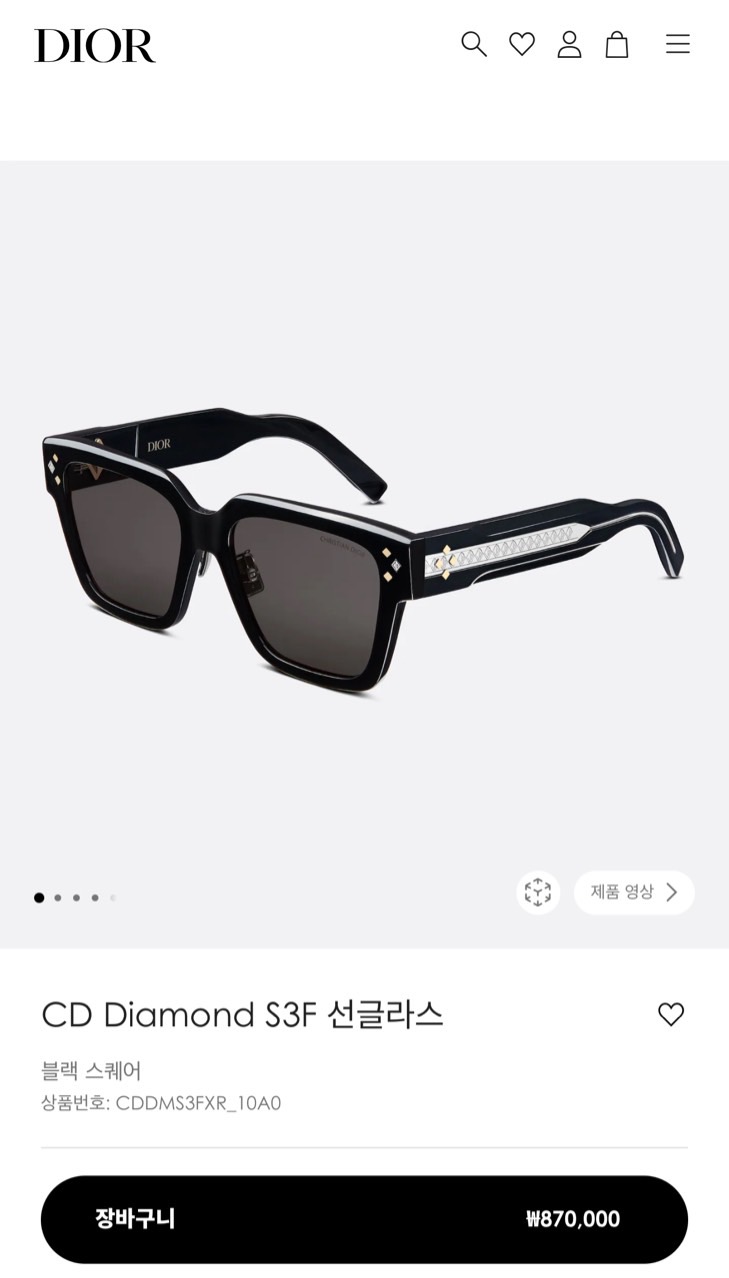The width and height of the screenshot is (729, 1278).
Task: Open the search magnifier icon
Action: [473, 44]
